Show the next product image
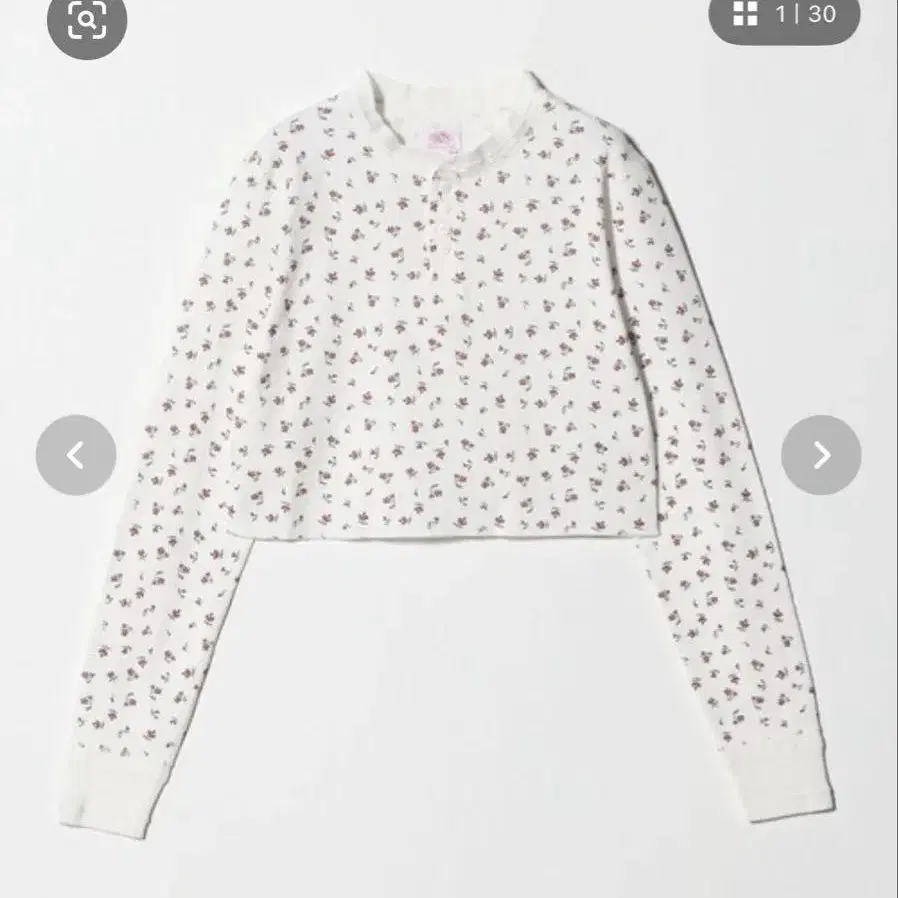 pyautogui.click(x=820, y=455)
